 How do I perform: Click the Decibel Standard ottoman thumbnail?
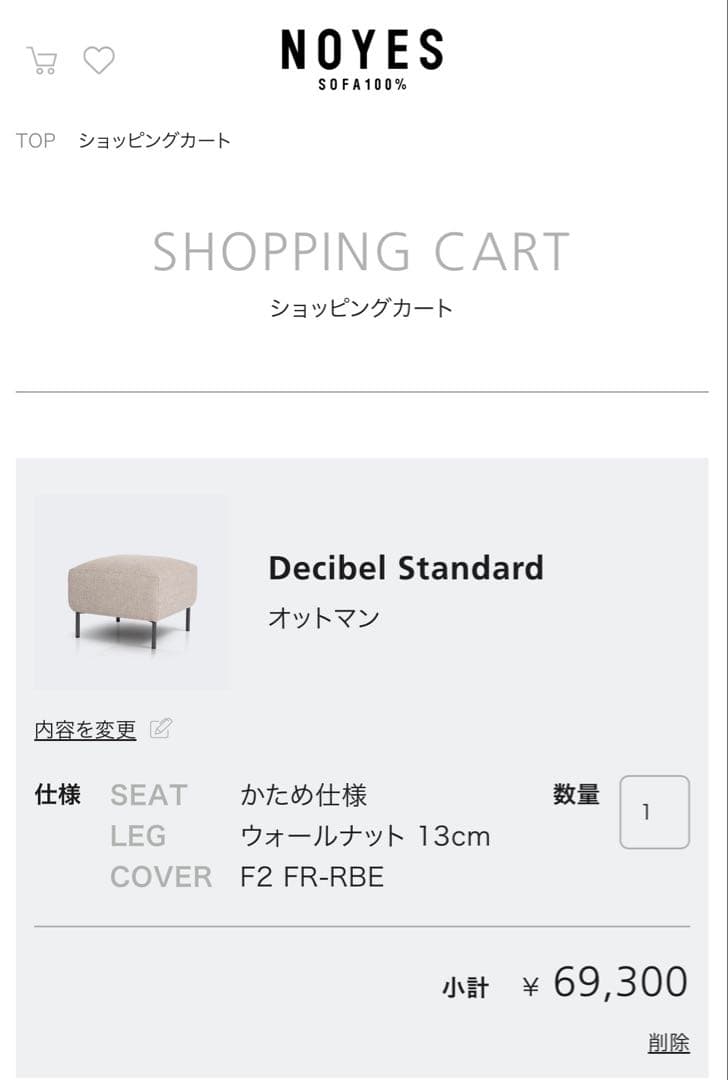(133, 591)
